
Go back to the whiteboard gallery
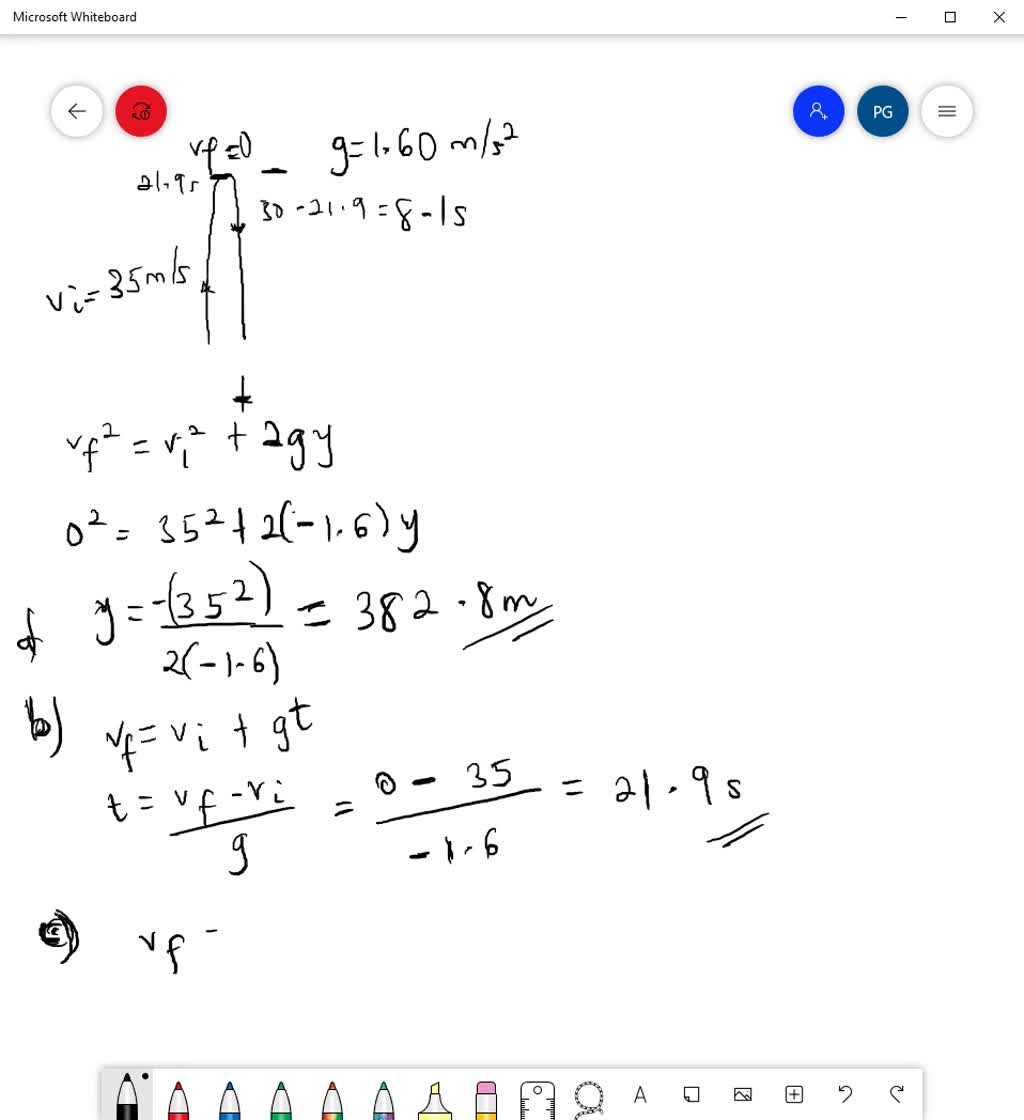coord(77,111)
